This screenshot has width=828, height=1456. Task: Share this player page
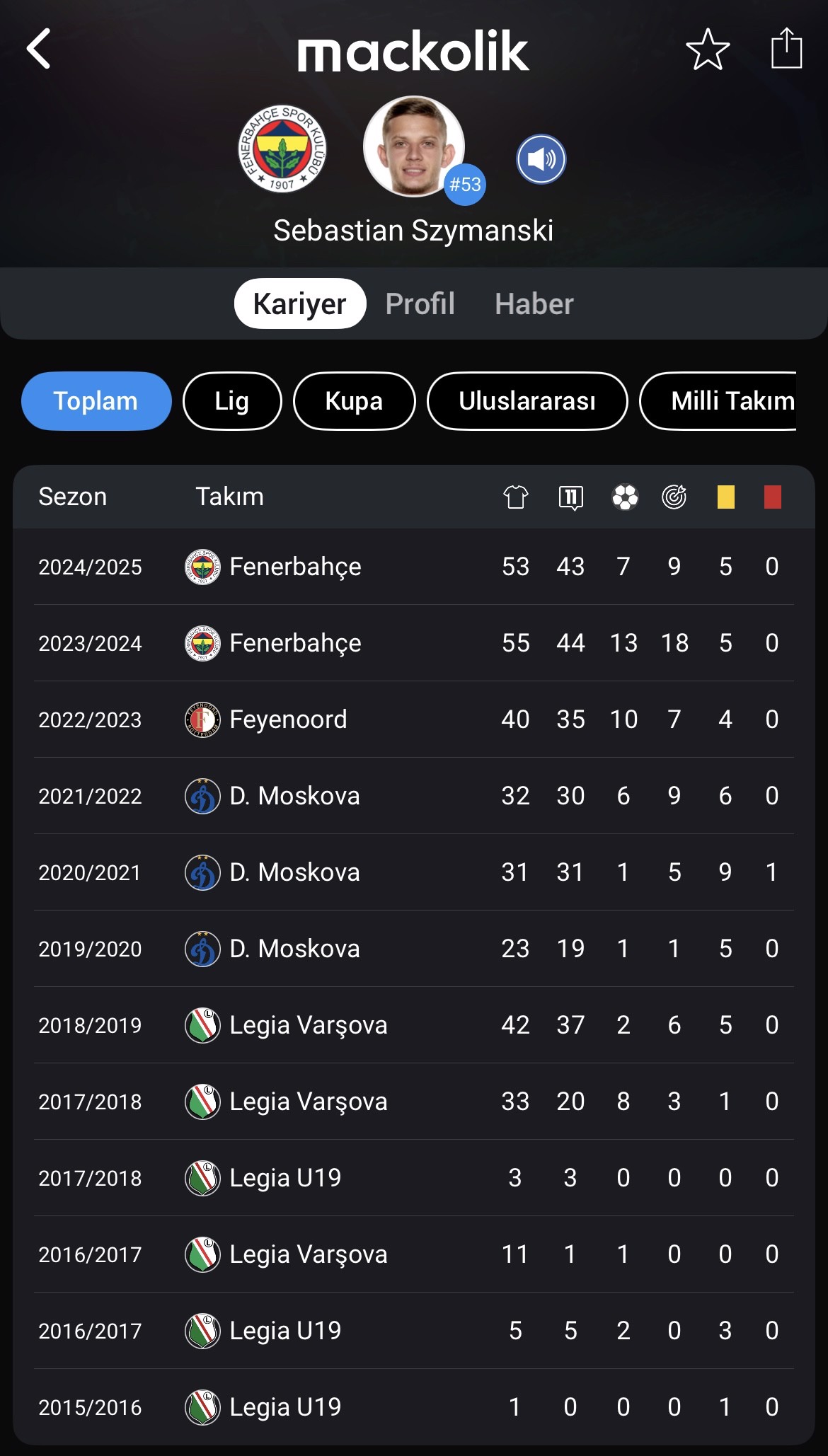pyautogui.click(x=786, y=48)
